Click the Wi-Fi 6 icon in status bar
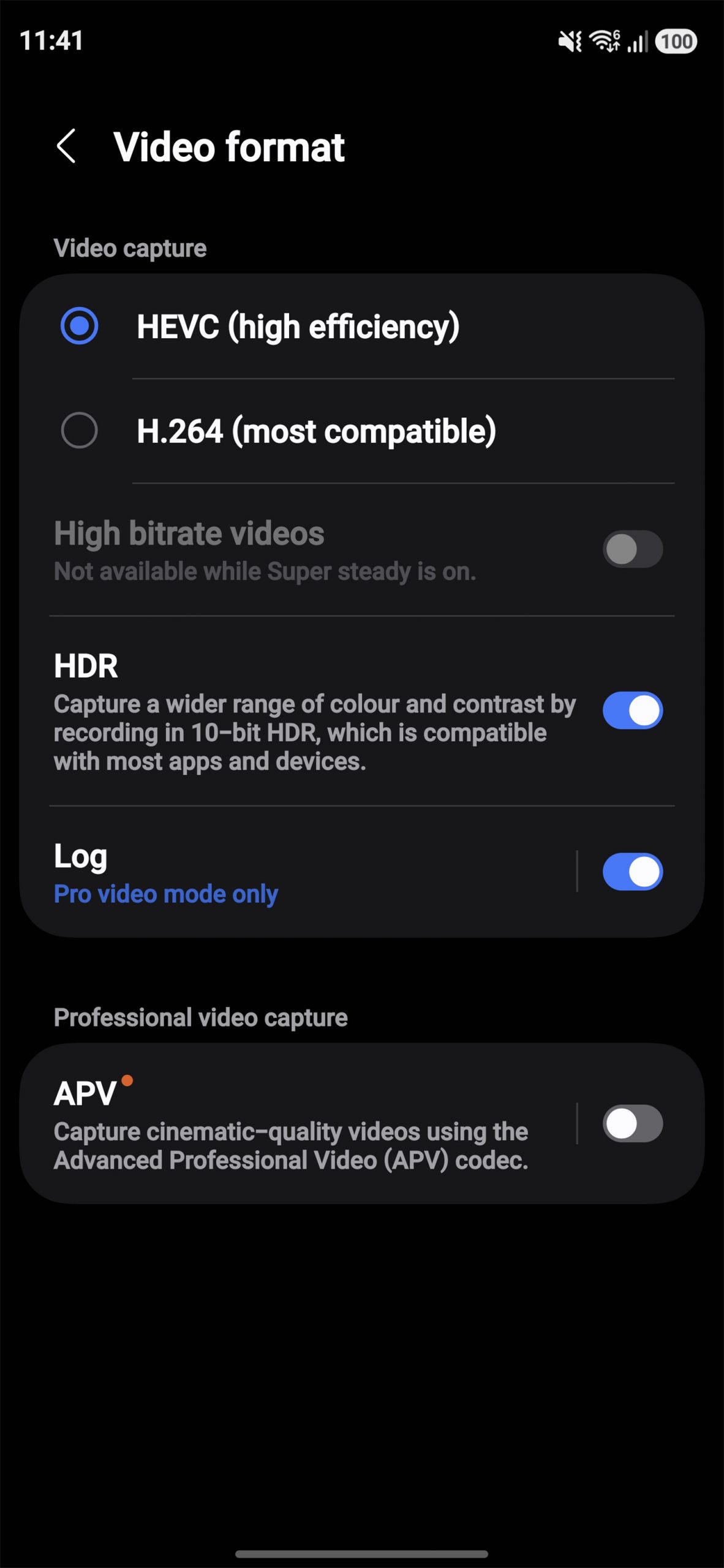Screen dimensions: 724x1568 point(603,42)
